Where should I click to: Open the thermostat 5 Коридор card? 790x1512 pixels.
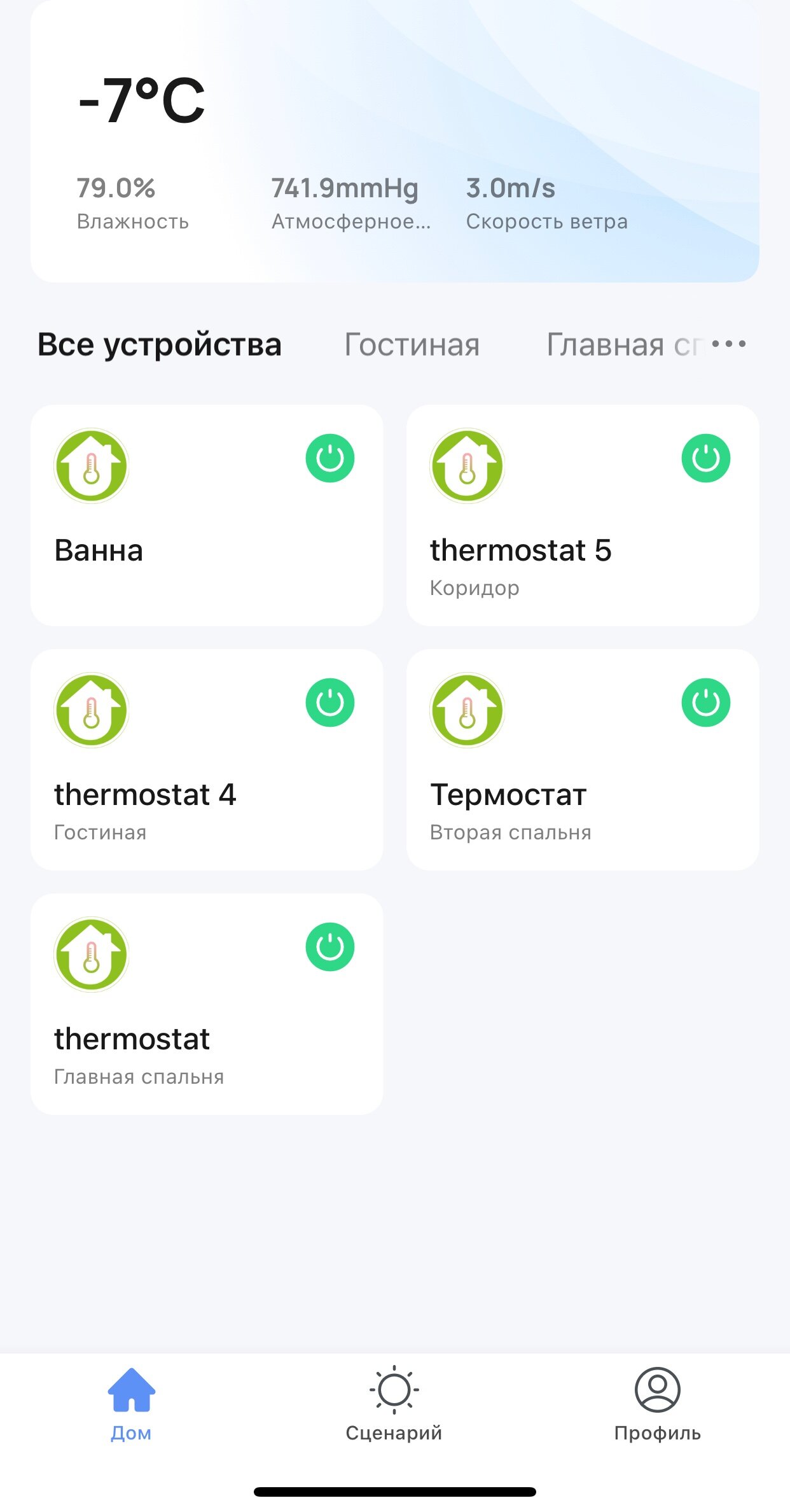tap(583, 515)
